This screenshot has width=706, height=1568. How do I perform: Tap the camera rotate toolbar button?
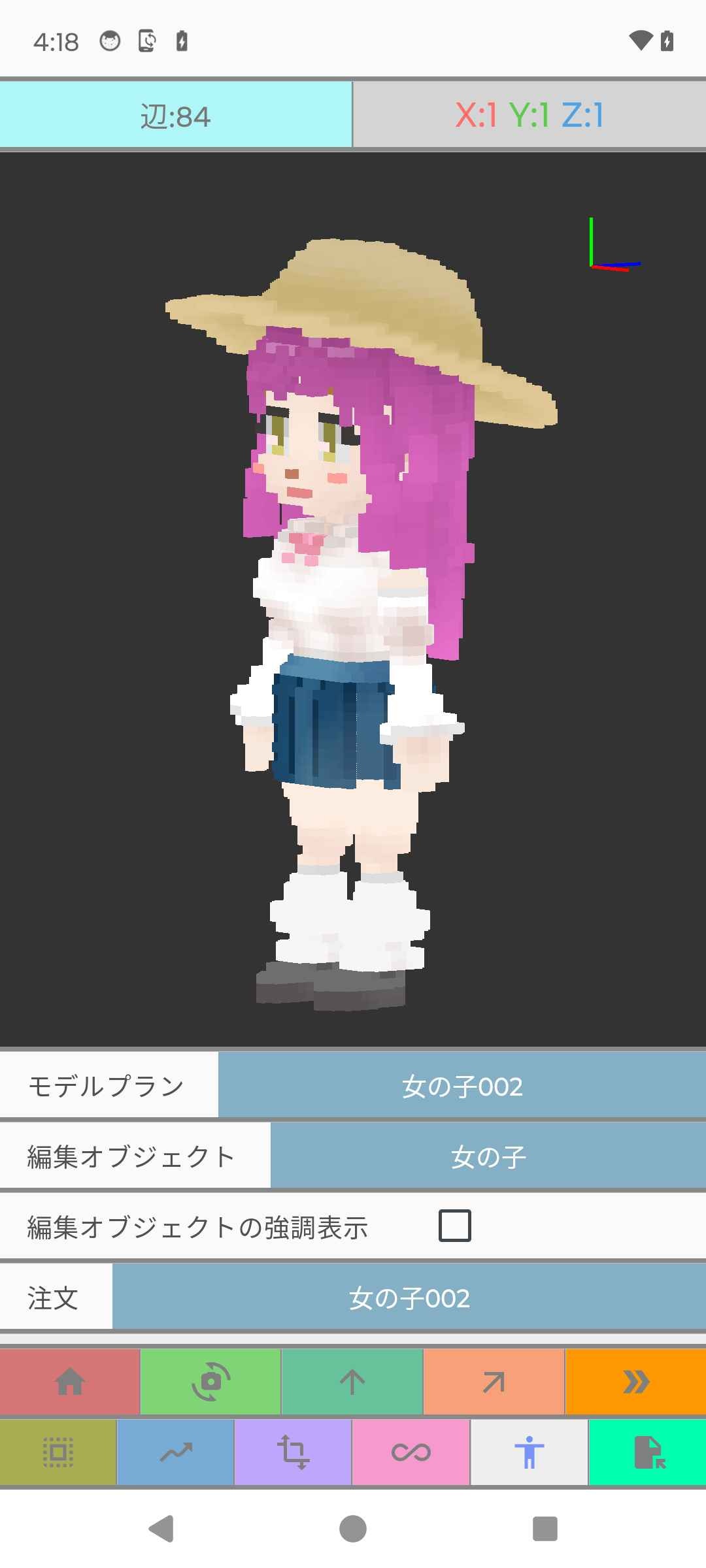point(210,1382)
